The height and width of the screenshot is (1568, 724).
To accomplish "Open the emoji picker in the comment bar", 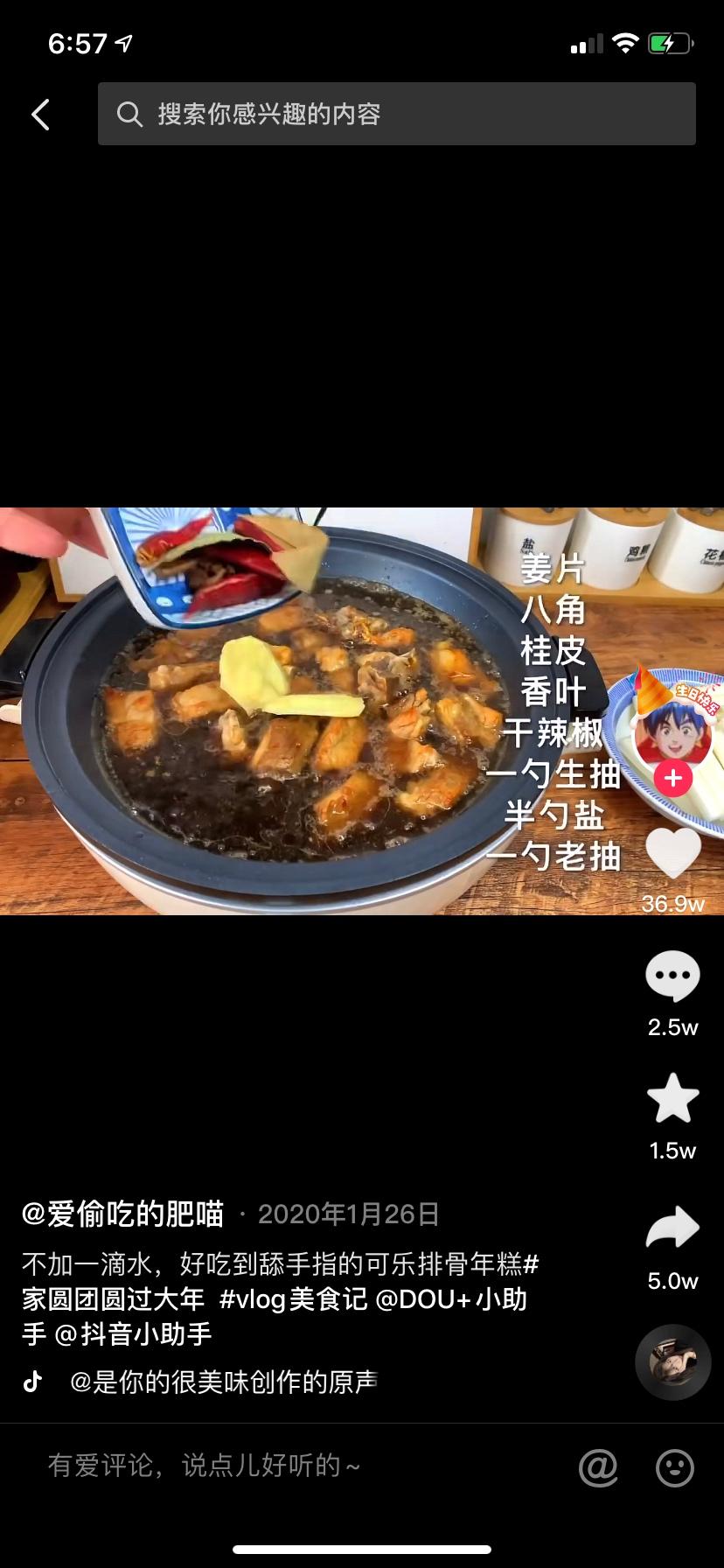I will (x=675, y=1466).
